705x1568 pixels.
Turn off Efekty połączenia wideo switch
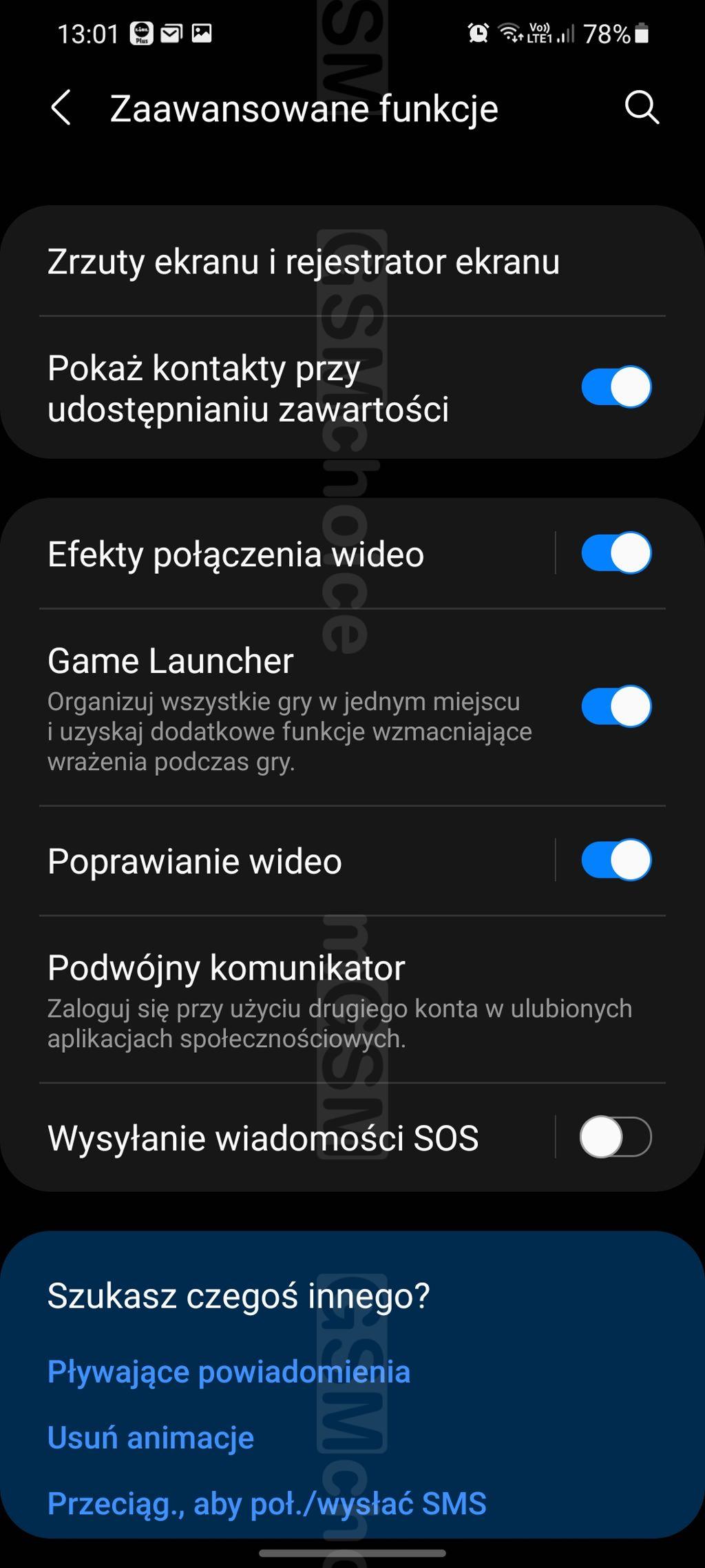click(616, 553)
